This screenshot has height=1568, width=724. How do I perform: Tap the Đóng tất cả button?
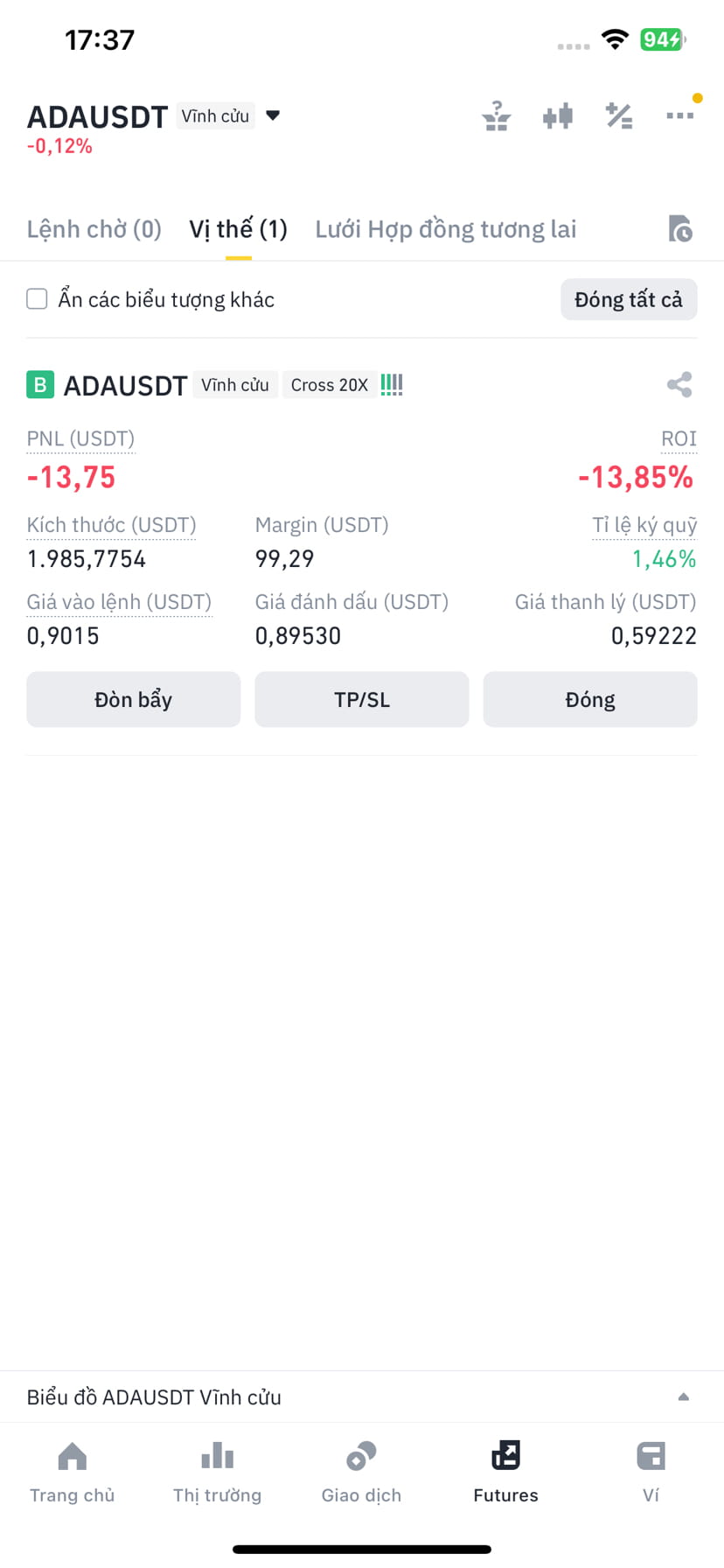(x=629, y=299)
